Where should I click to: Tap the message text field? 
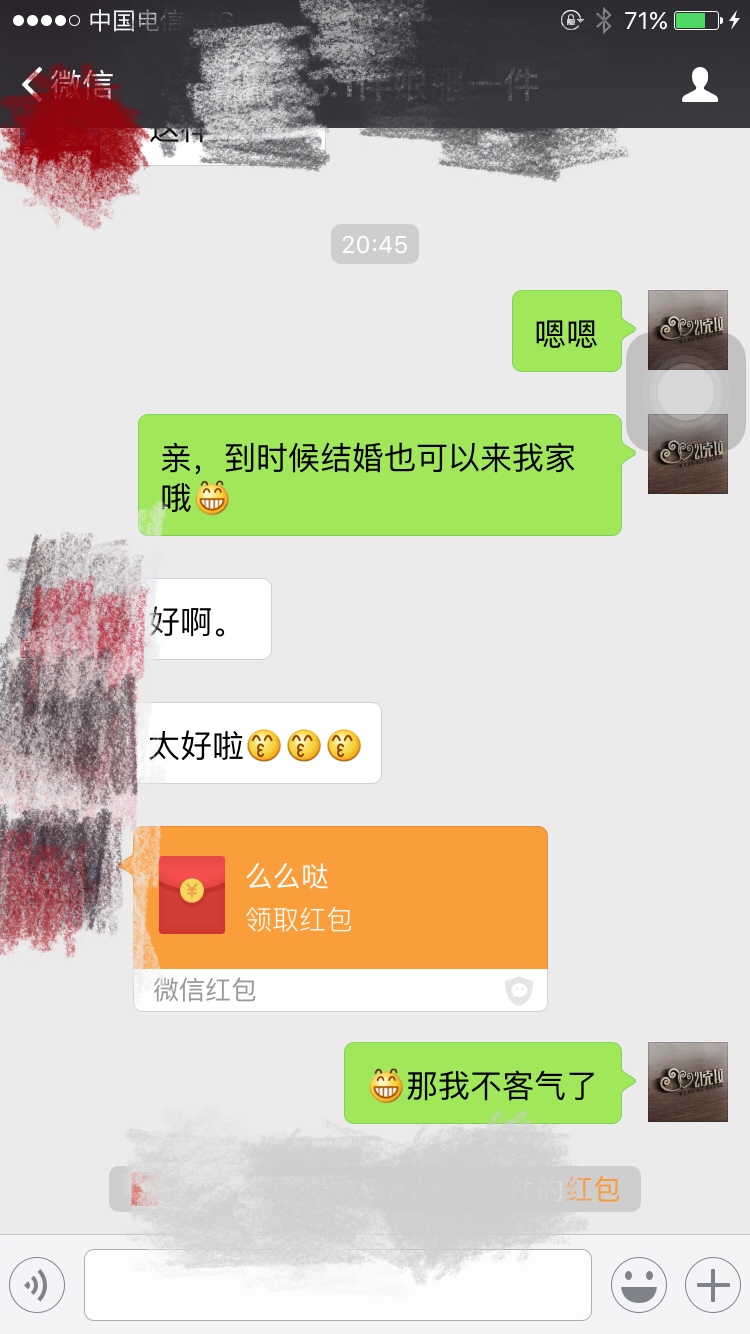tap(338, 1285)
